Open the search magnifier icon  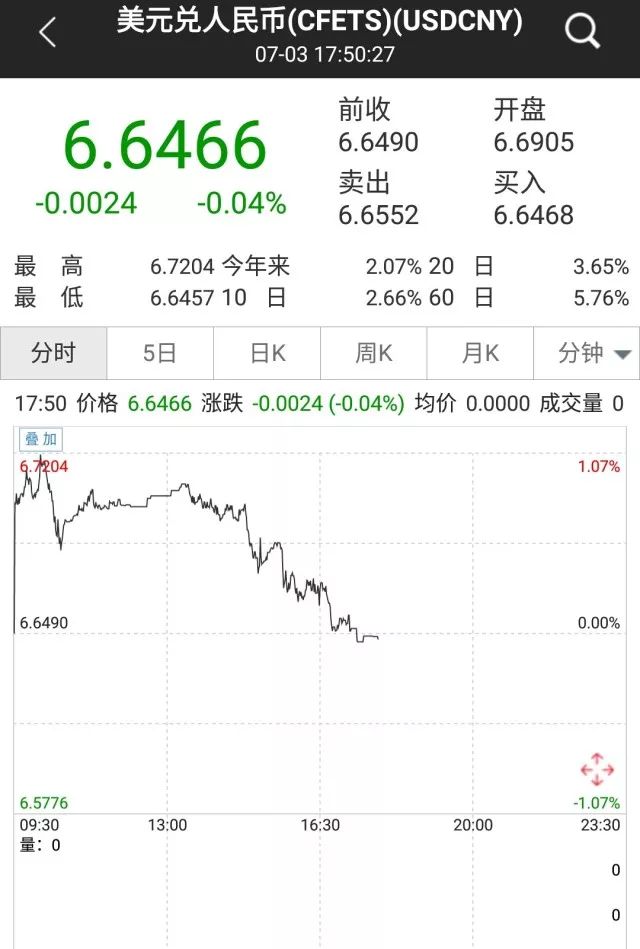582,33
